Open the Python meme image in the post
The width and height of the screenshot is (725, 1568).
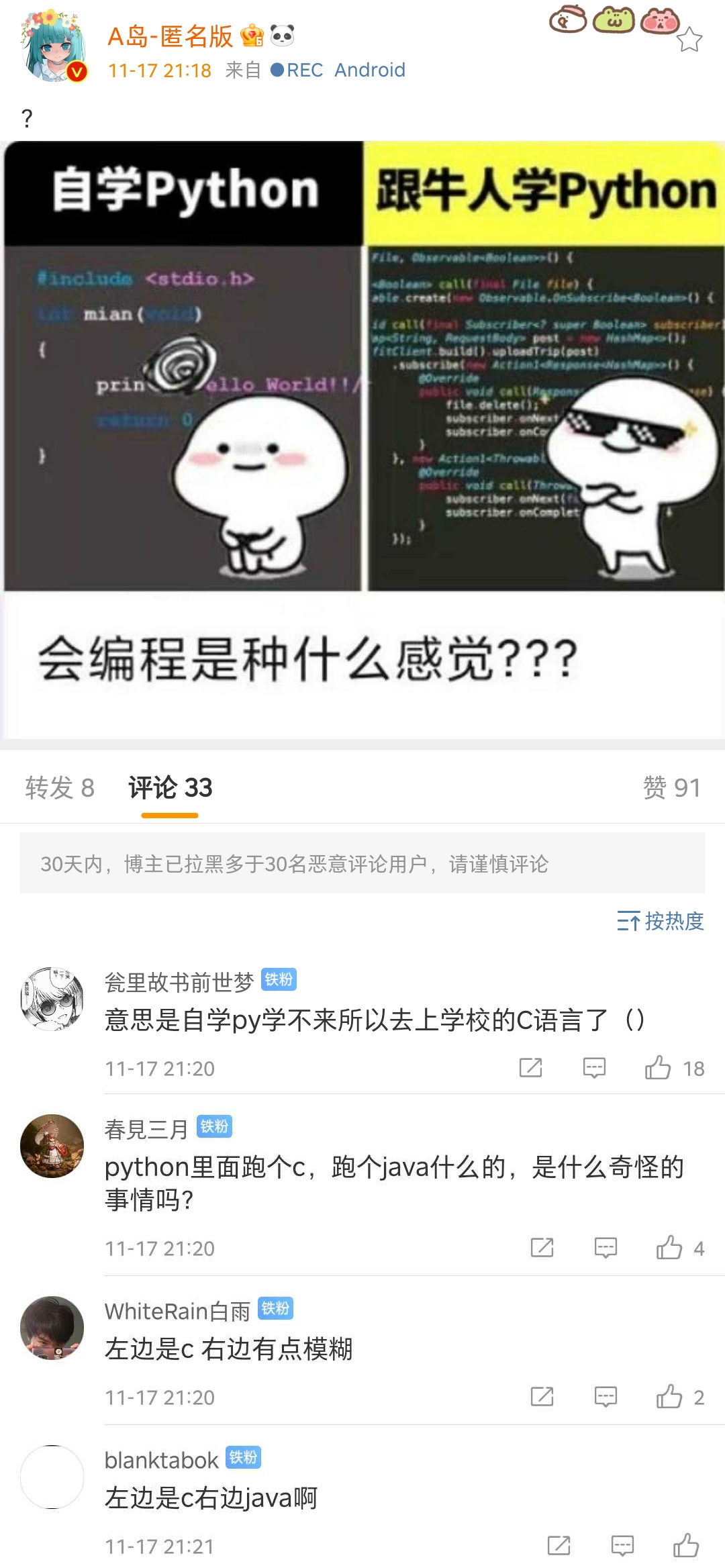pos(362,440)
